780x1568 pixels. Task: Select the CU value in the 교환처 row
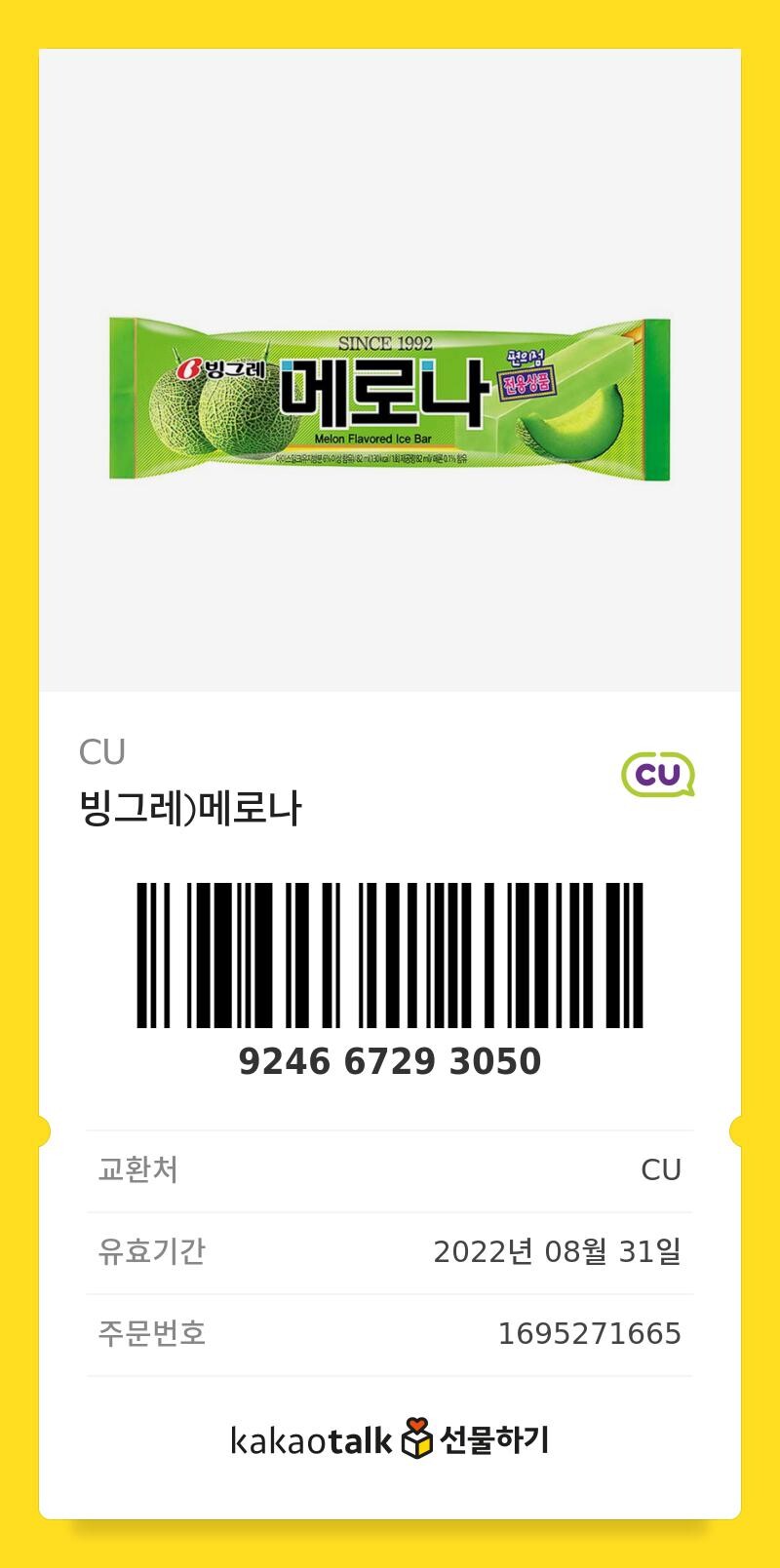click(x=663, y=1170)
